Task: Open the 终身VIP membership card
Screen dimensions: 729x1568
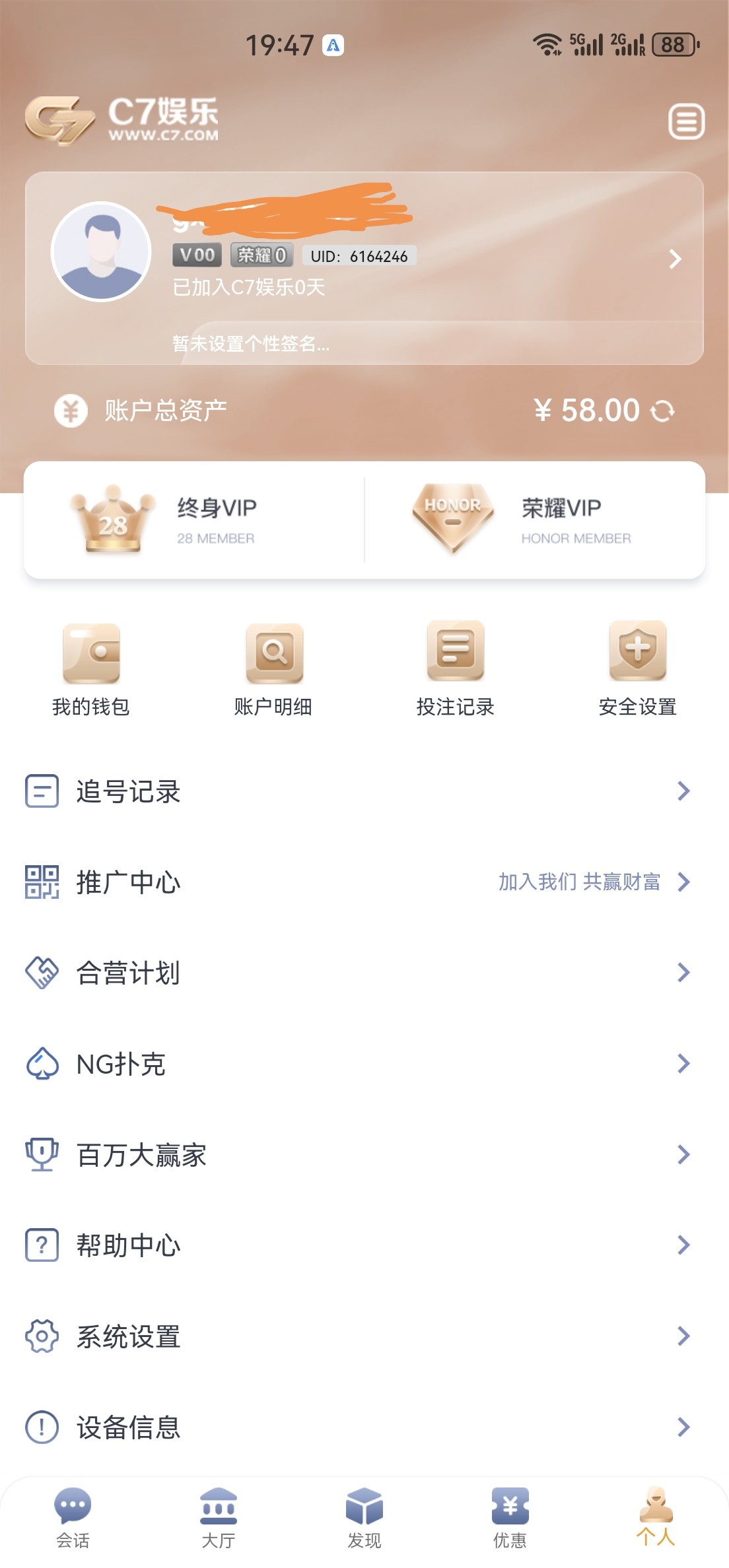Action: pyautogui.click(x=194, y=520)
